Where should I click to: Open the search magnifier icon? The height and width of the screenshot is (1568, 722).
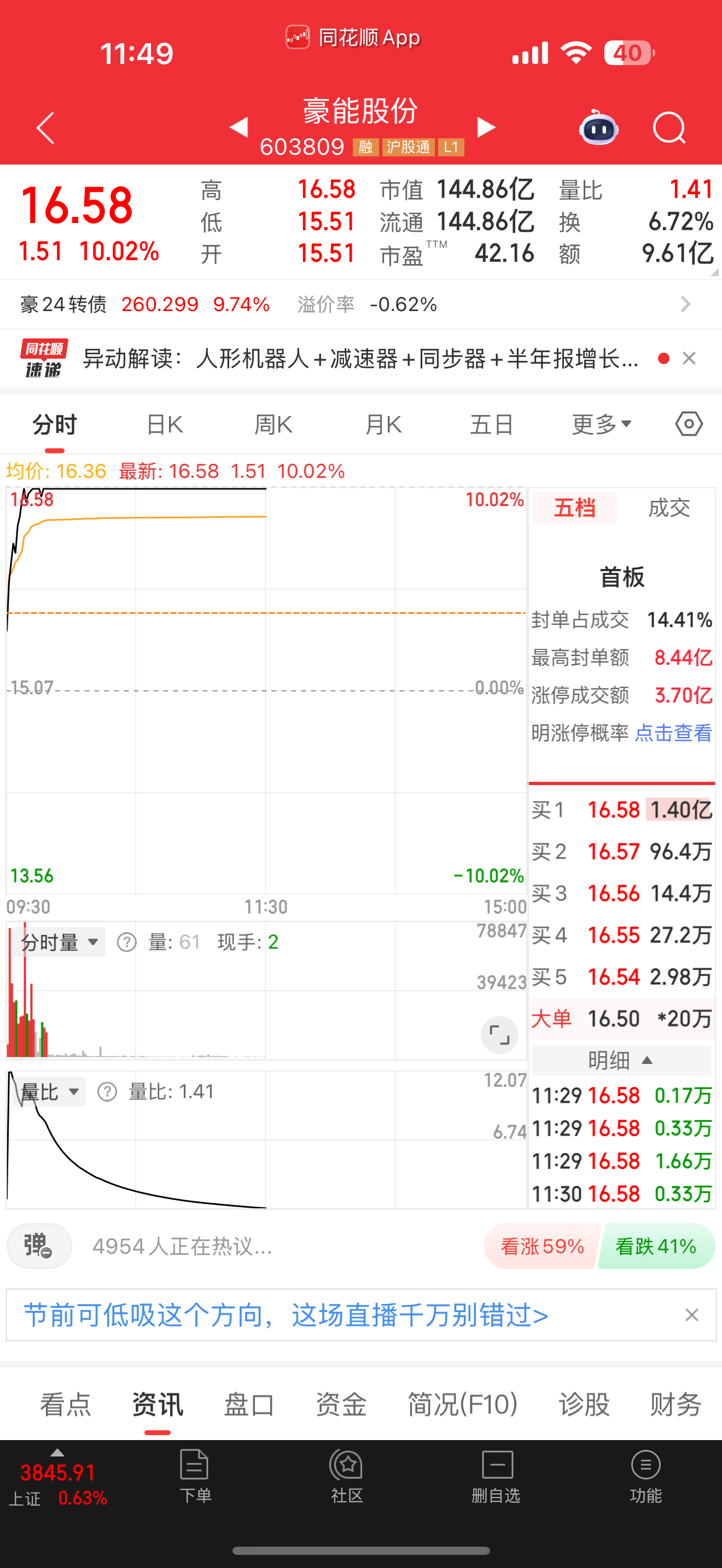coord(668,128)
